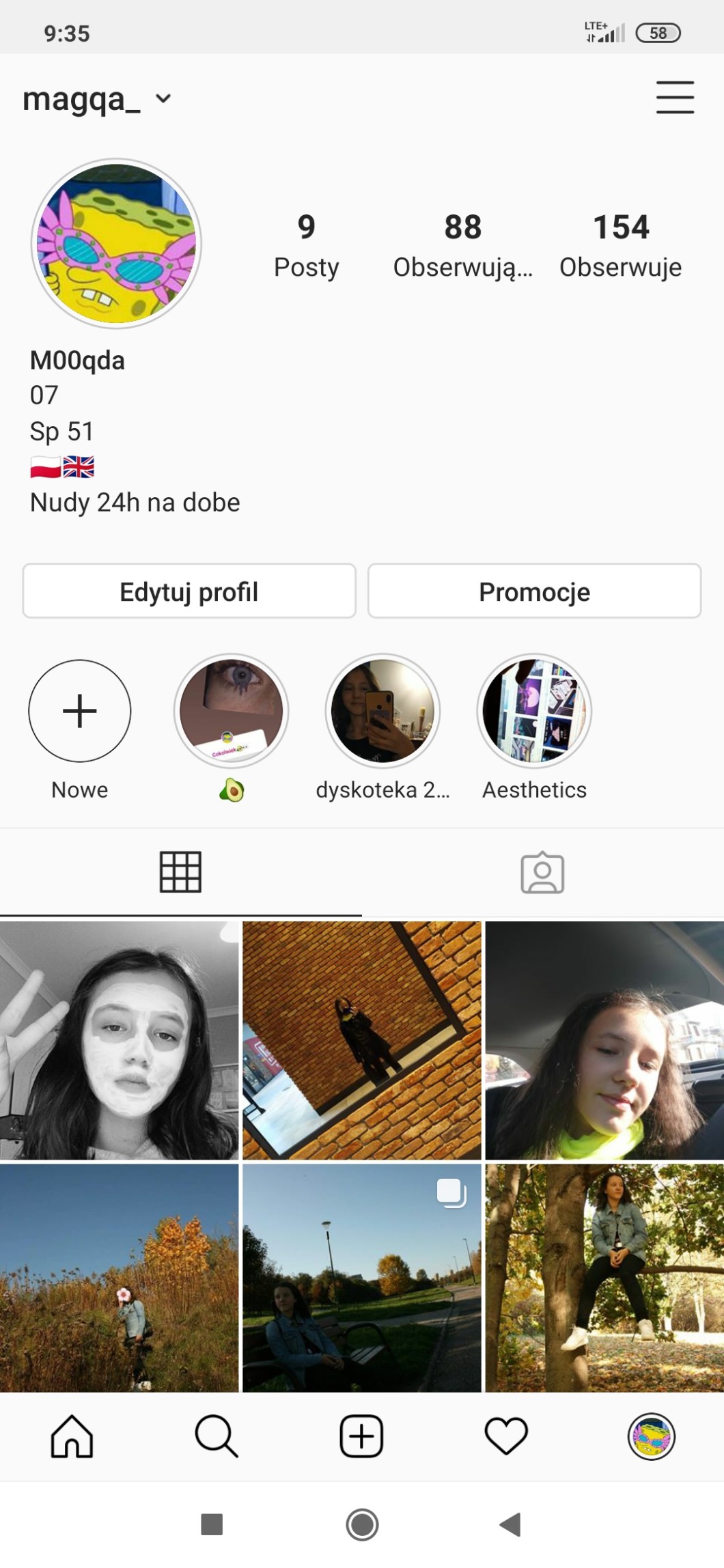The width and height of the screenshot is (724, 1568).
Task: Open the Promocje button
Action: tap(534, 591)
